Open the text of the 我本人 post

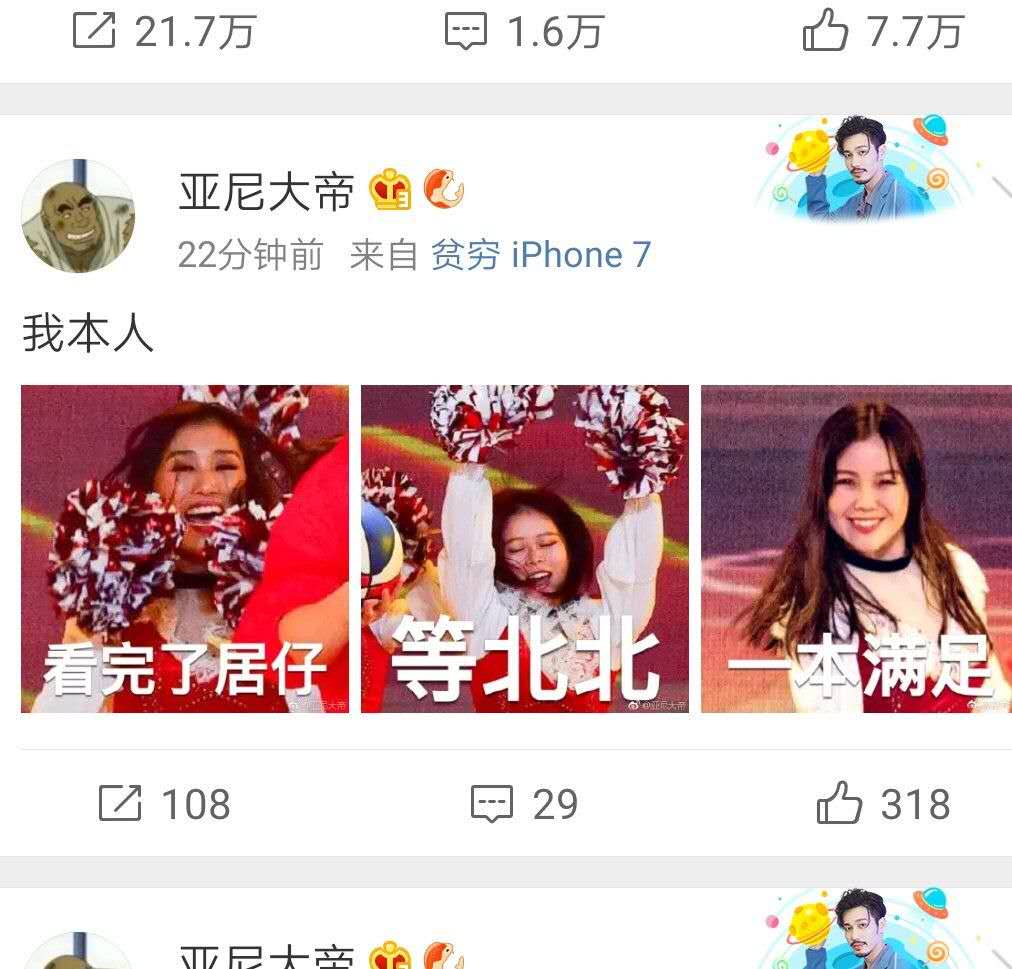(x=88, y=334)
